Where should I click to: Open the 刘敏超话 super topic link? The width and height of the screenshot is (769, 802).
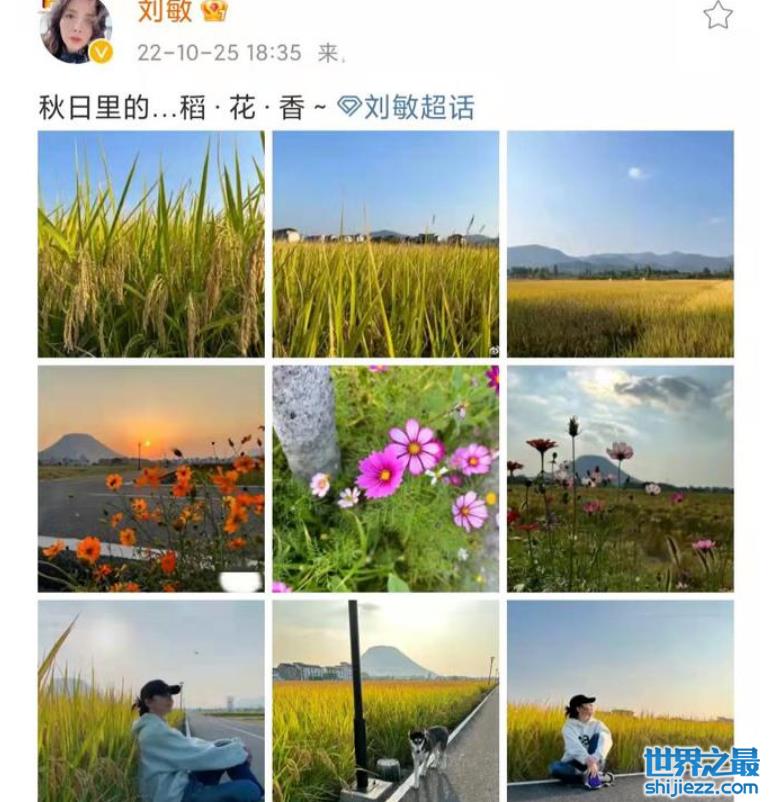[407, 108]
